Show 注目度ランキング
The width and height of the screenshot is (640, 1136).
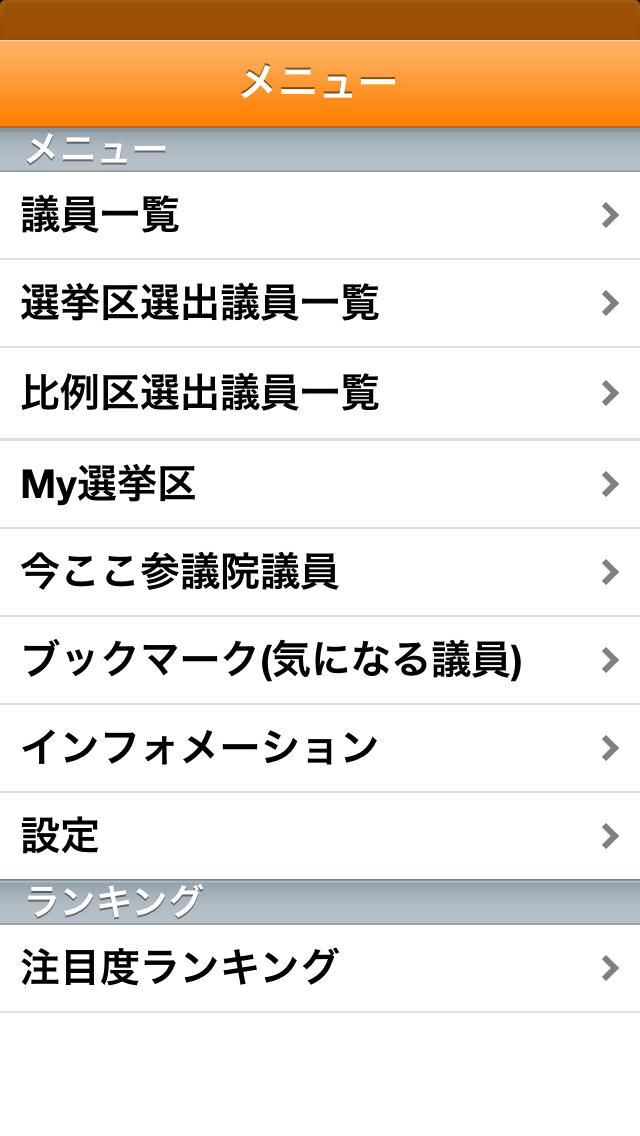pos(320,967)
